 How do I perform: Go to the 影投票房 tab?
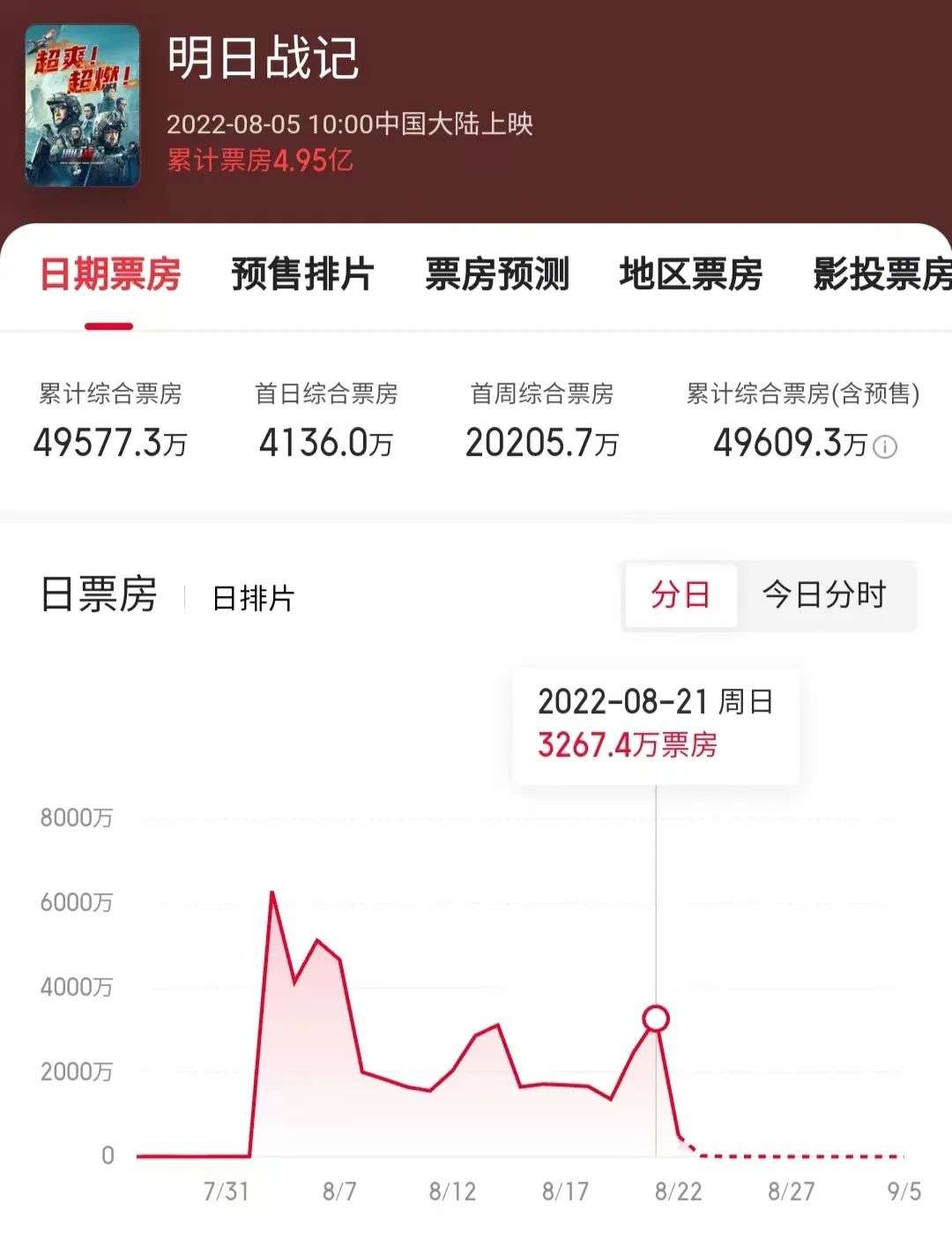881,274
